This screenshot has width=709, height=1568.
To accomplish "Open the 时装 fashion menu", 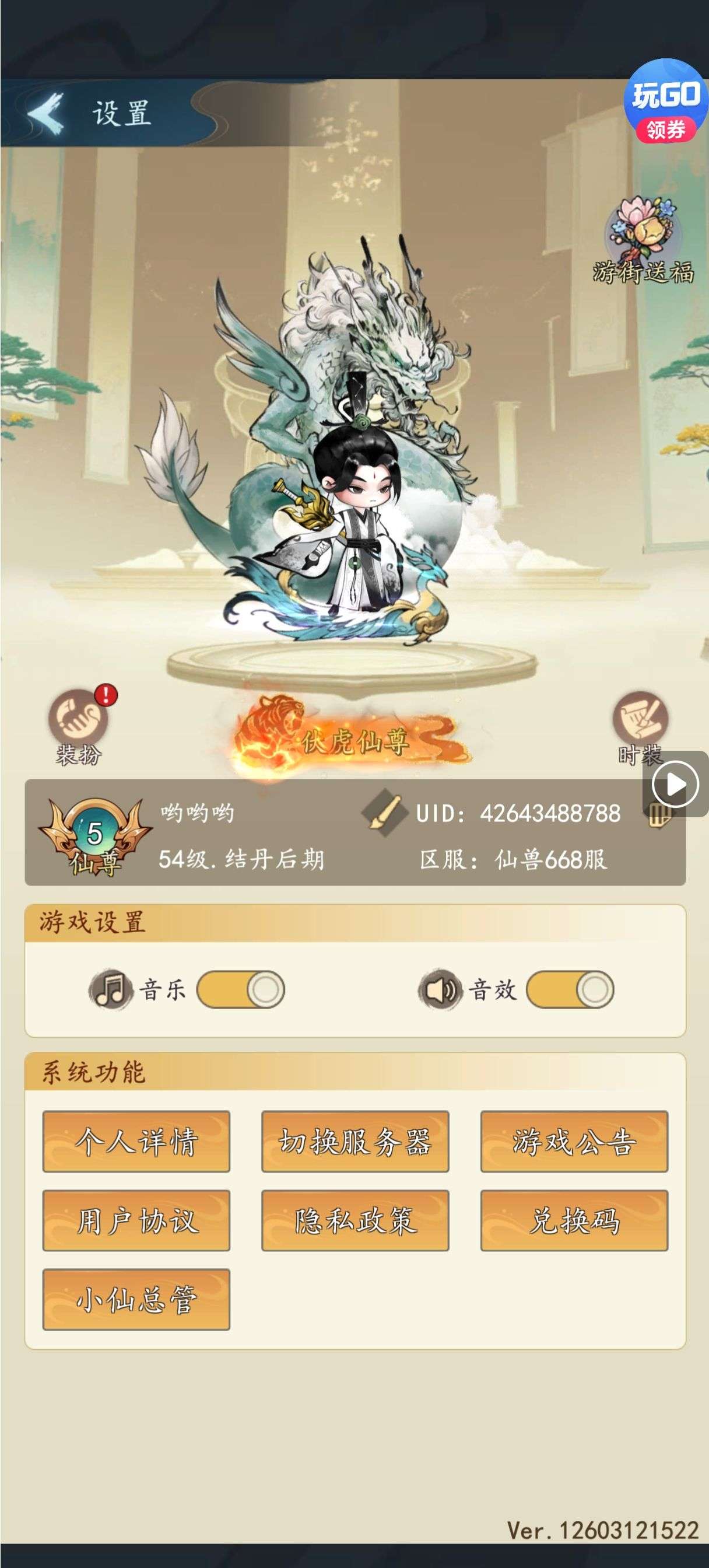I will [x=640, y=726].
